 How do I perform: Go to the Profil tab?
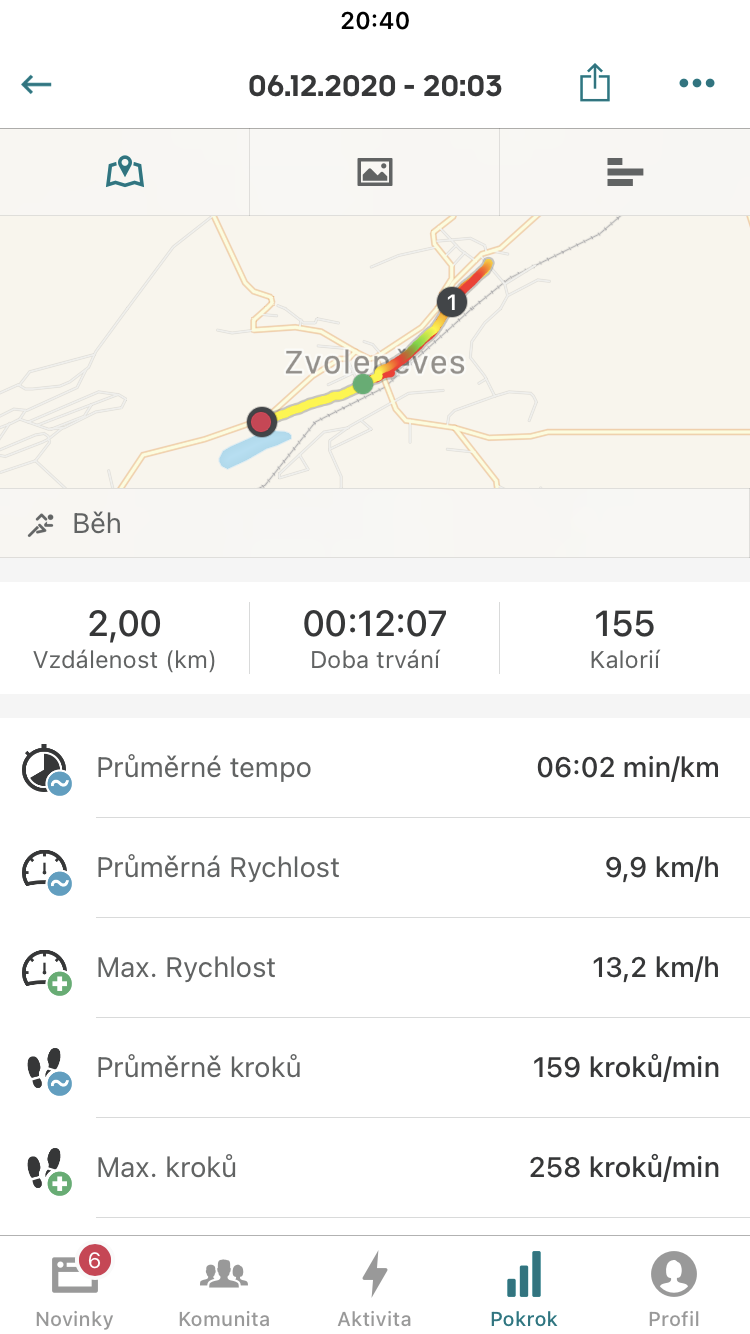pos(674,1286)
